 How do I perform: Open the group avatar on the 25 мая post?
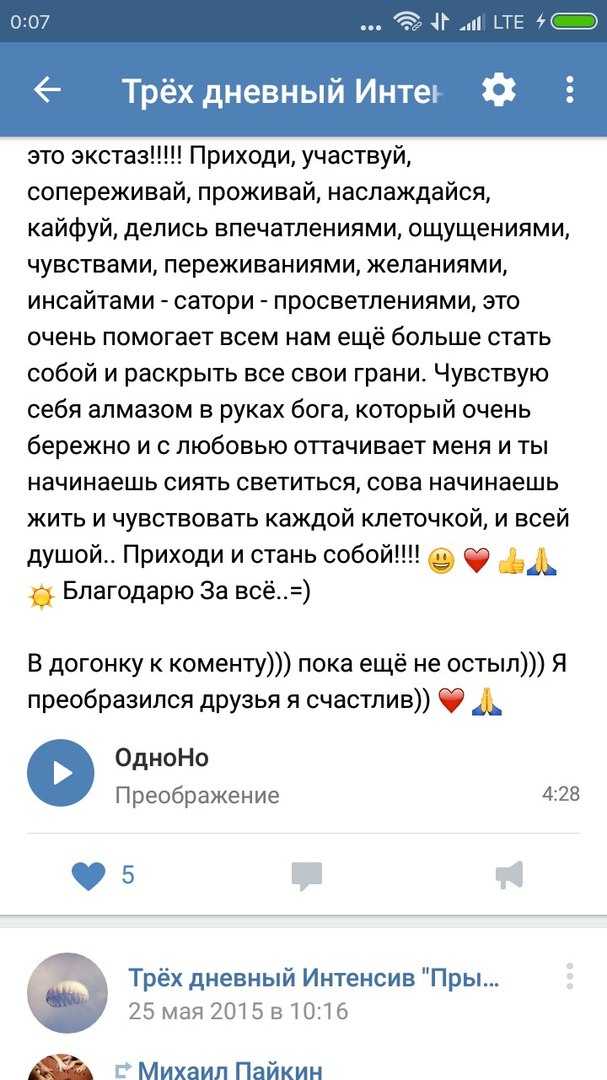68,993
